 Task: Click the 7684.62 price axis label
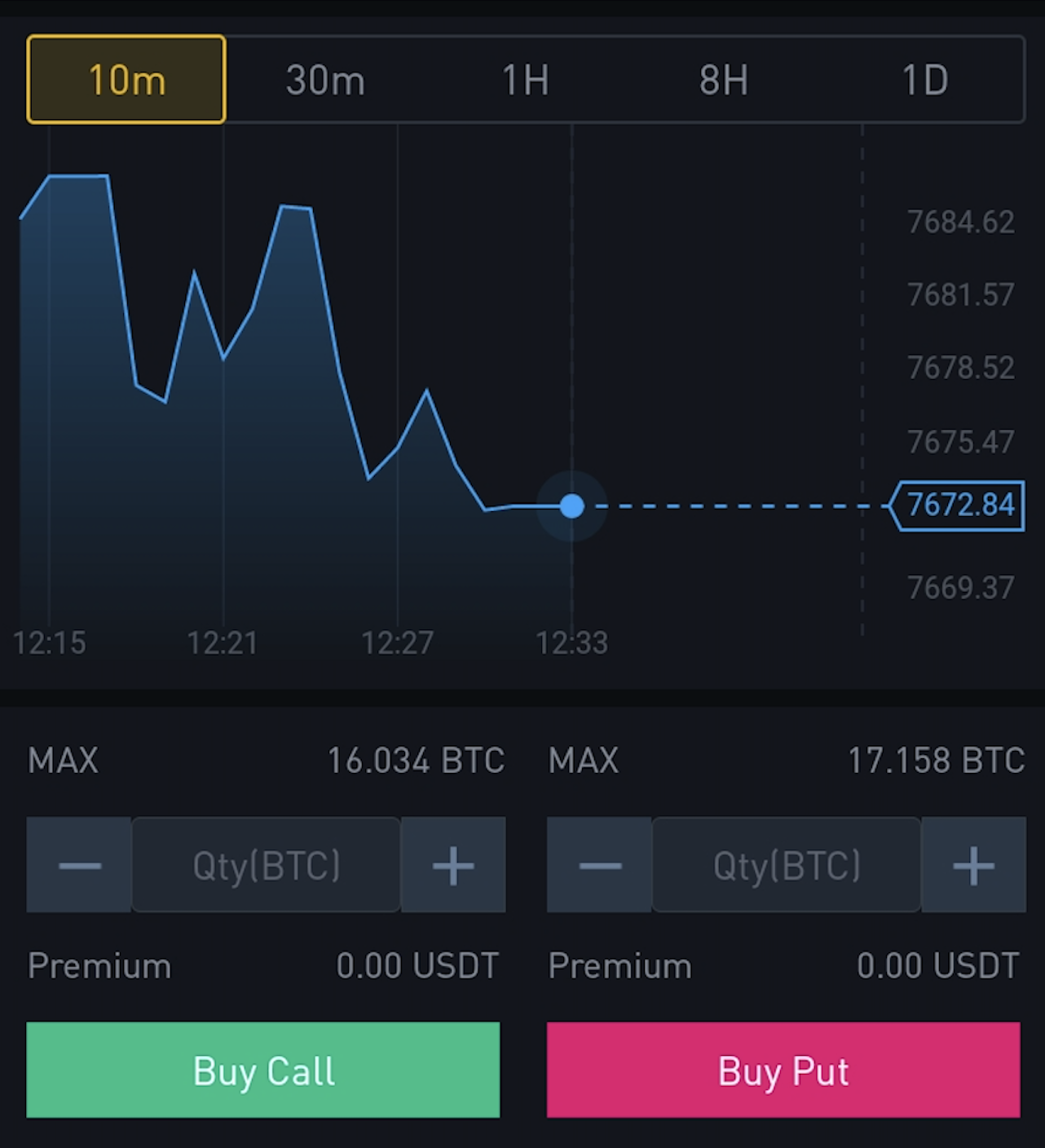[959, 223]
